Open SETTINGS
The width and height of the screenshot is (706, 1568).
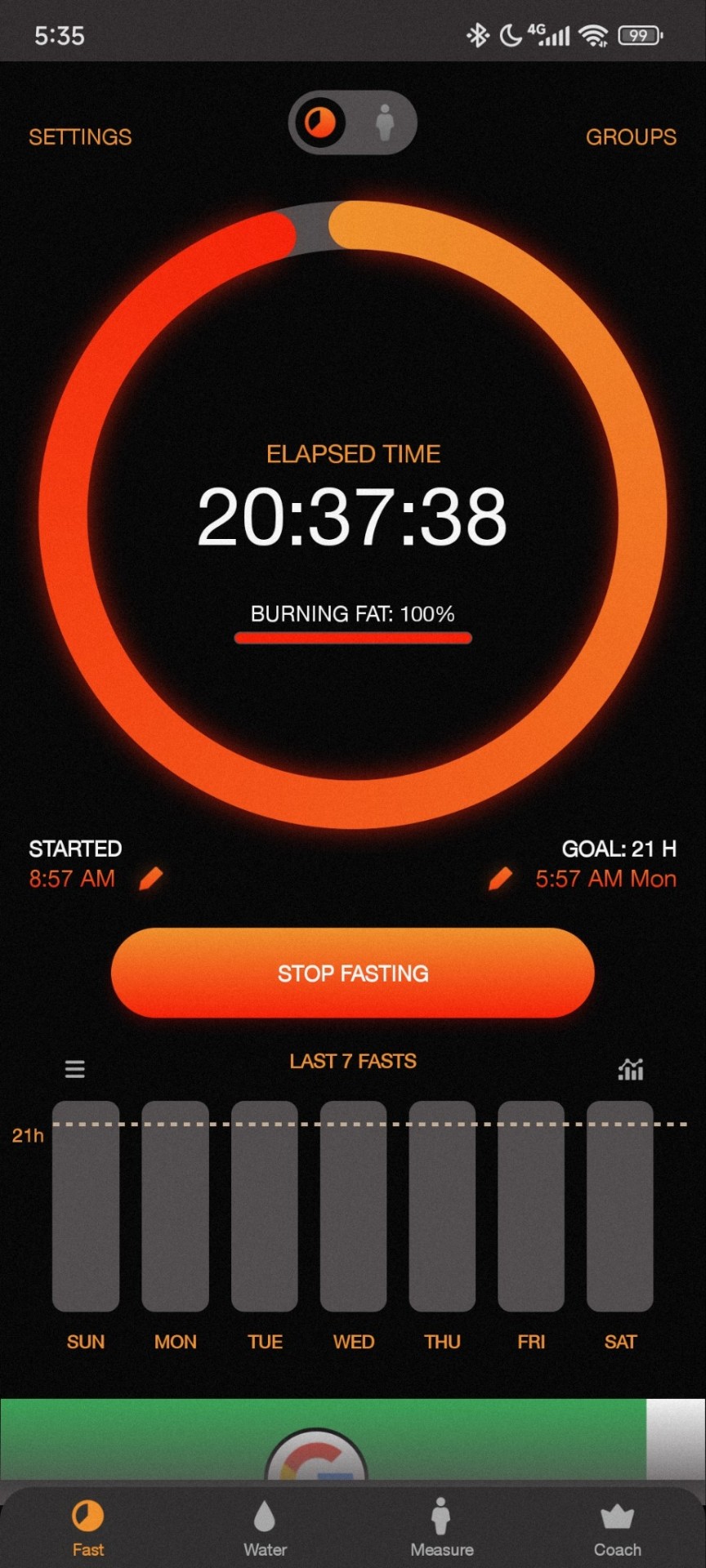[80, 136]
